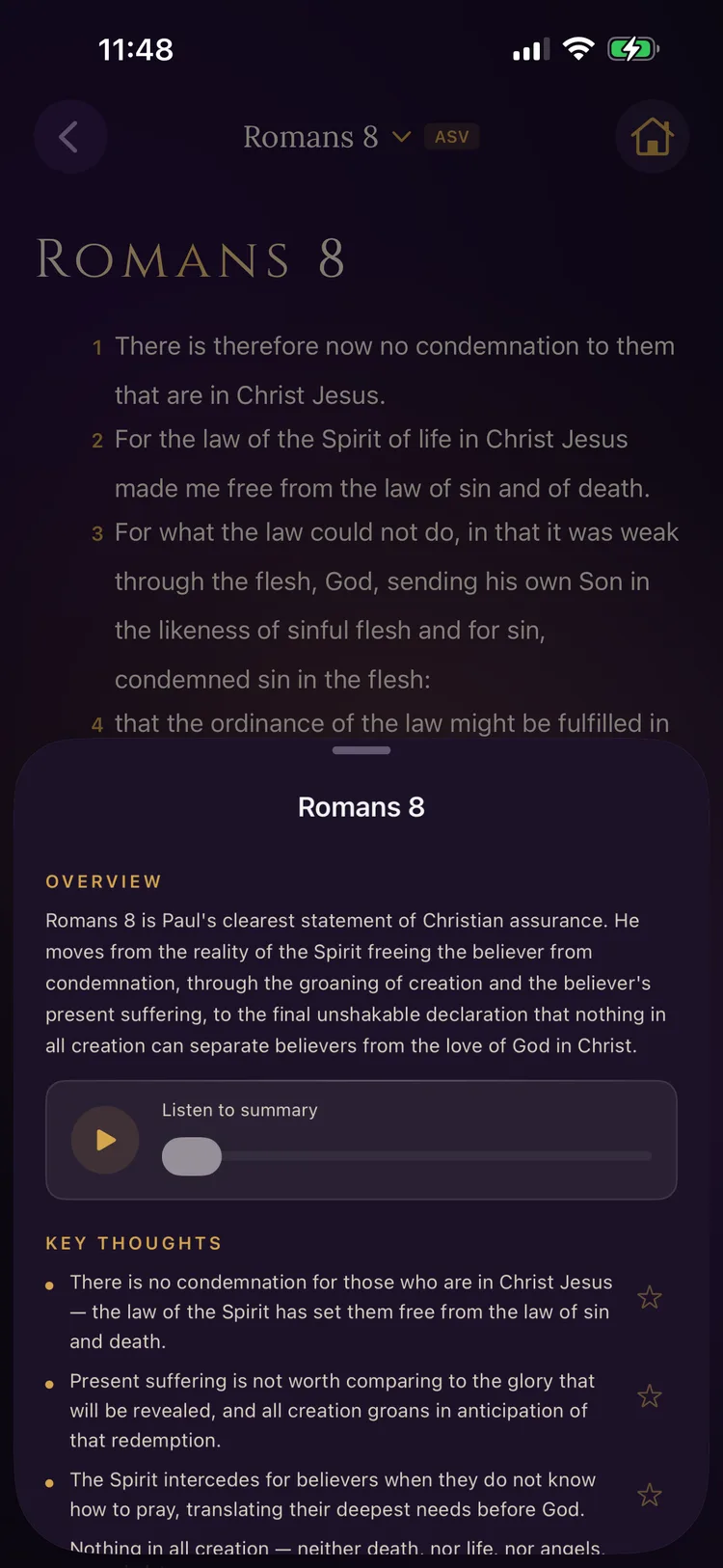Tap the OVERVIEW section heading
Viewport: 723px width, 1568px height.
click(104, 881)
